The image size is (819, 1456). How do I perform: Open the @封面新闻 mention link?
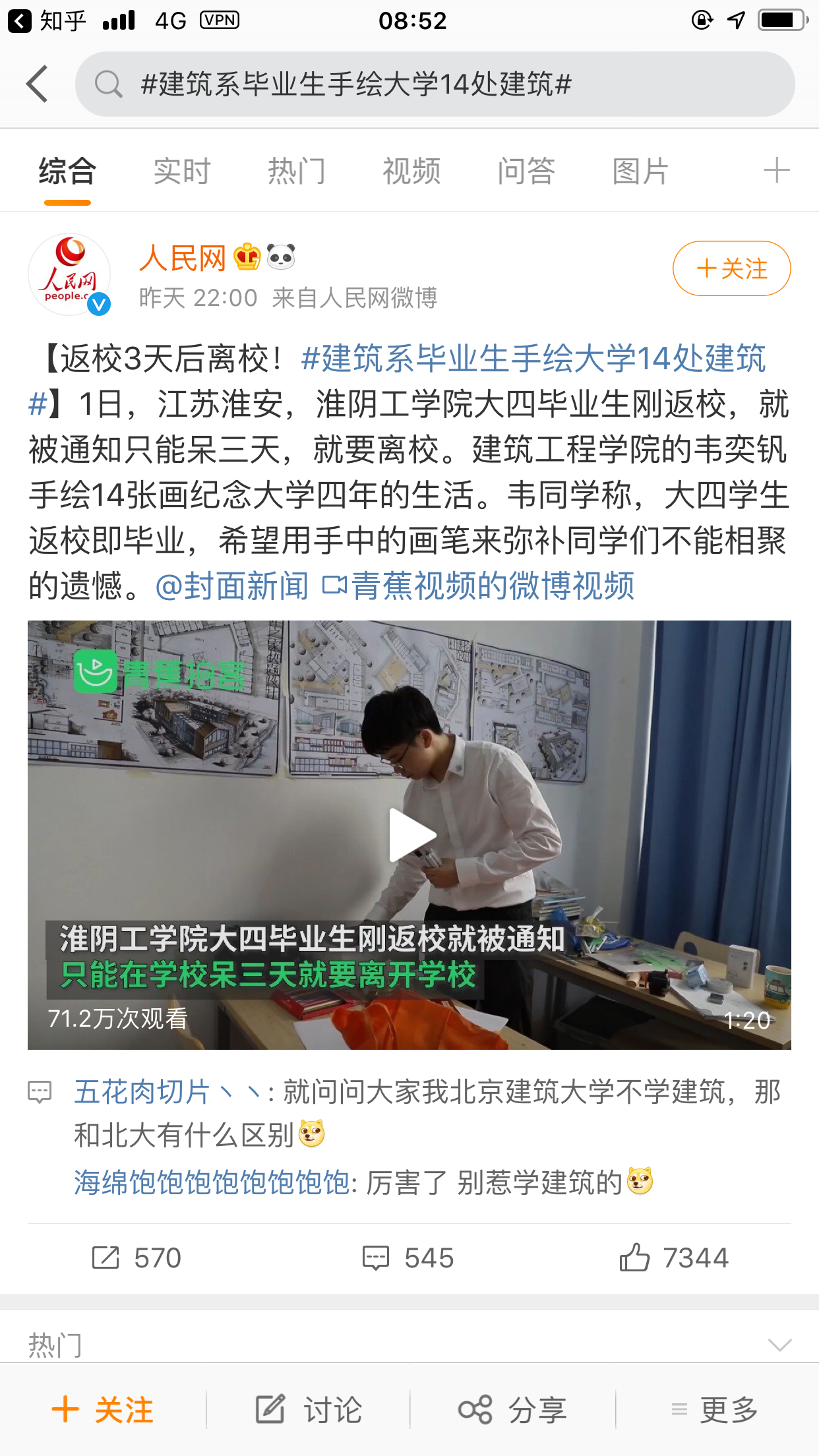point(232,586)
